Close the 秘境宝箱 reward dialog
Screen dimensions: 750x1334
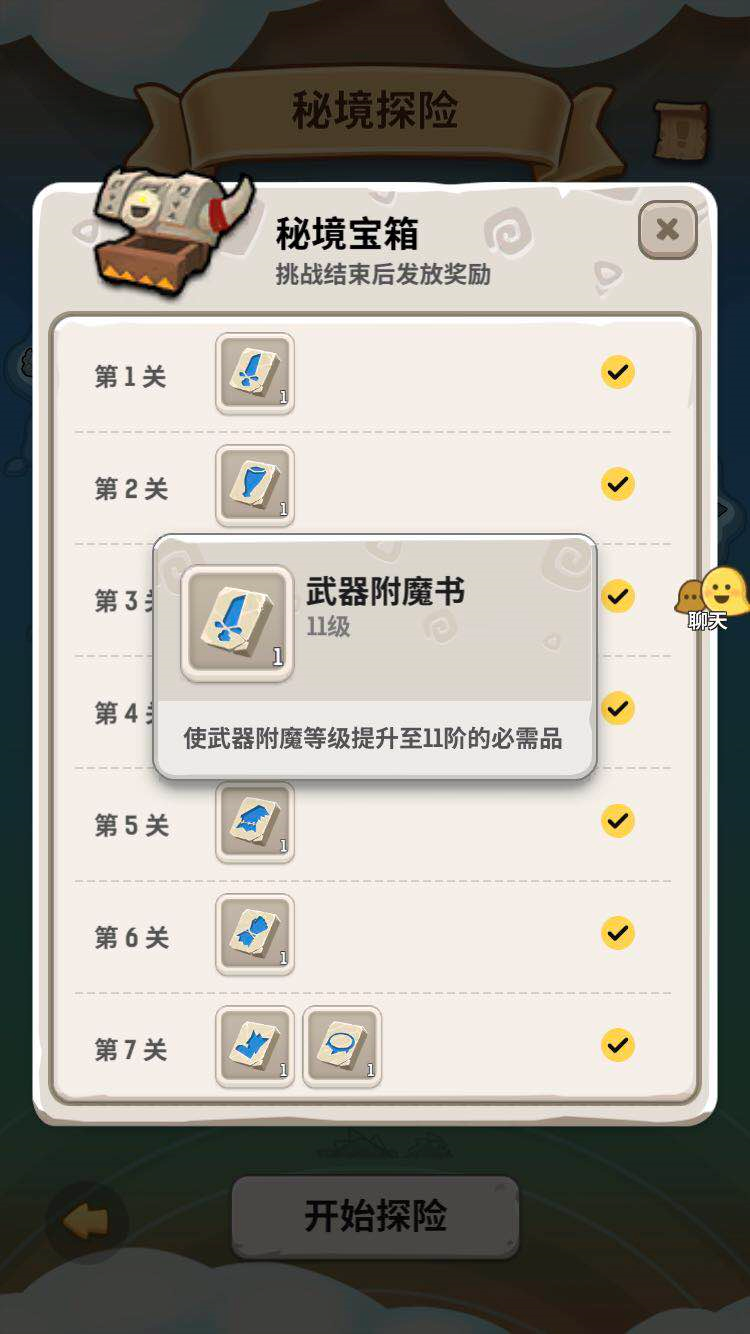[667, 230]
